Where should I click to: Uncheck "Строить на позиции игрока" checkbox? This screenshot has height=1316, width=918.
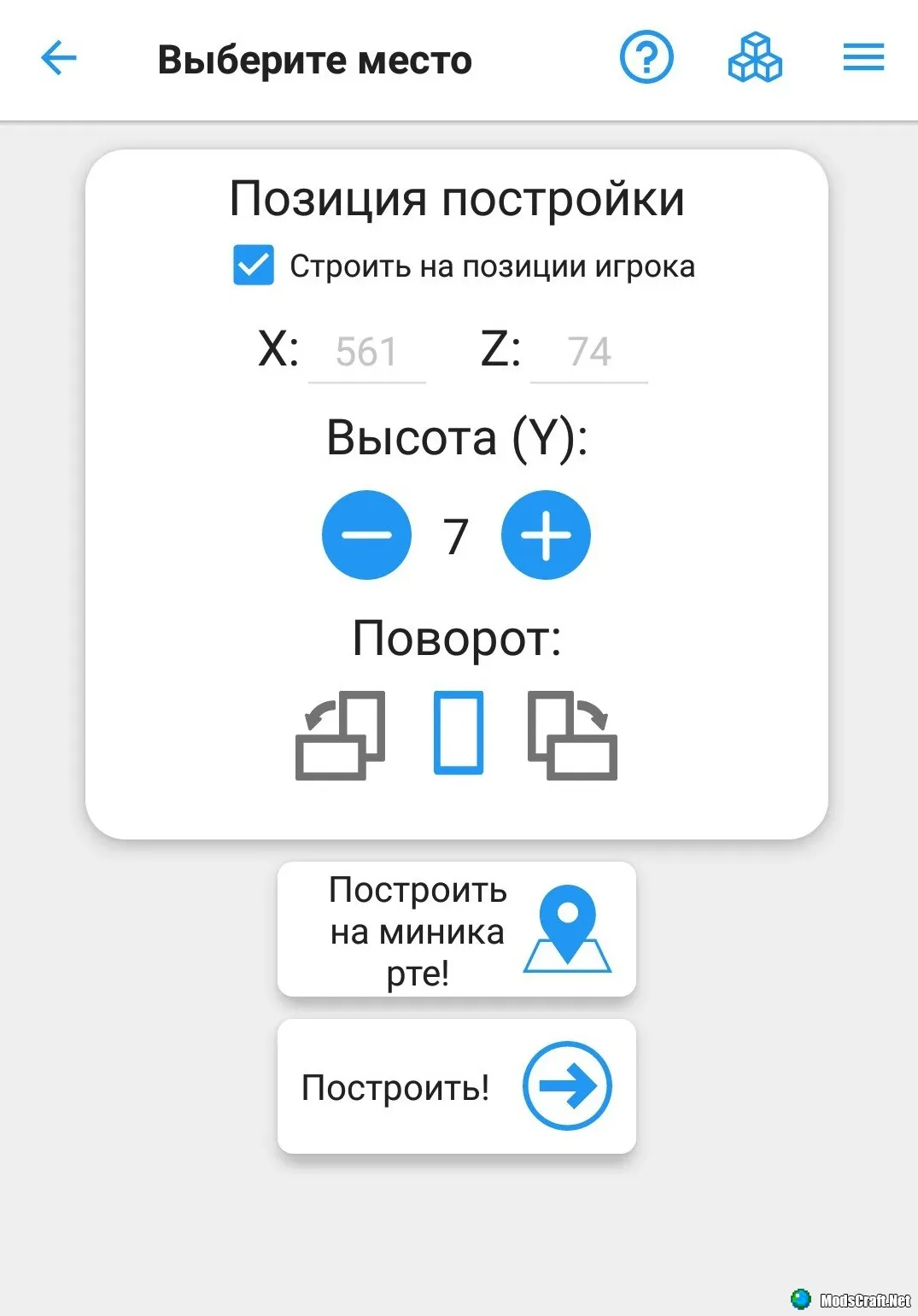254,265
